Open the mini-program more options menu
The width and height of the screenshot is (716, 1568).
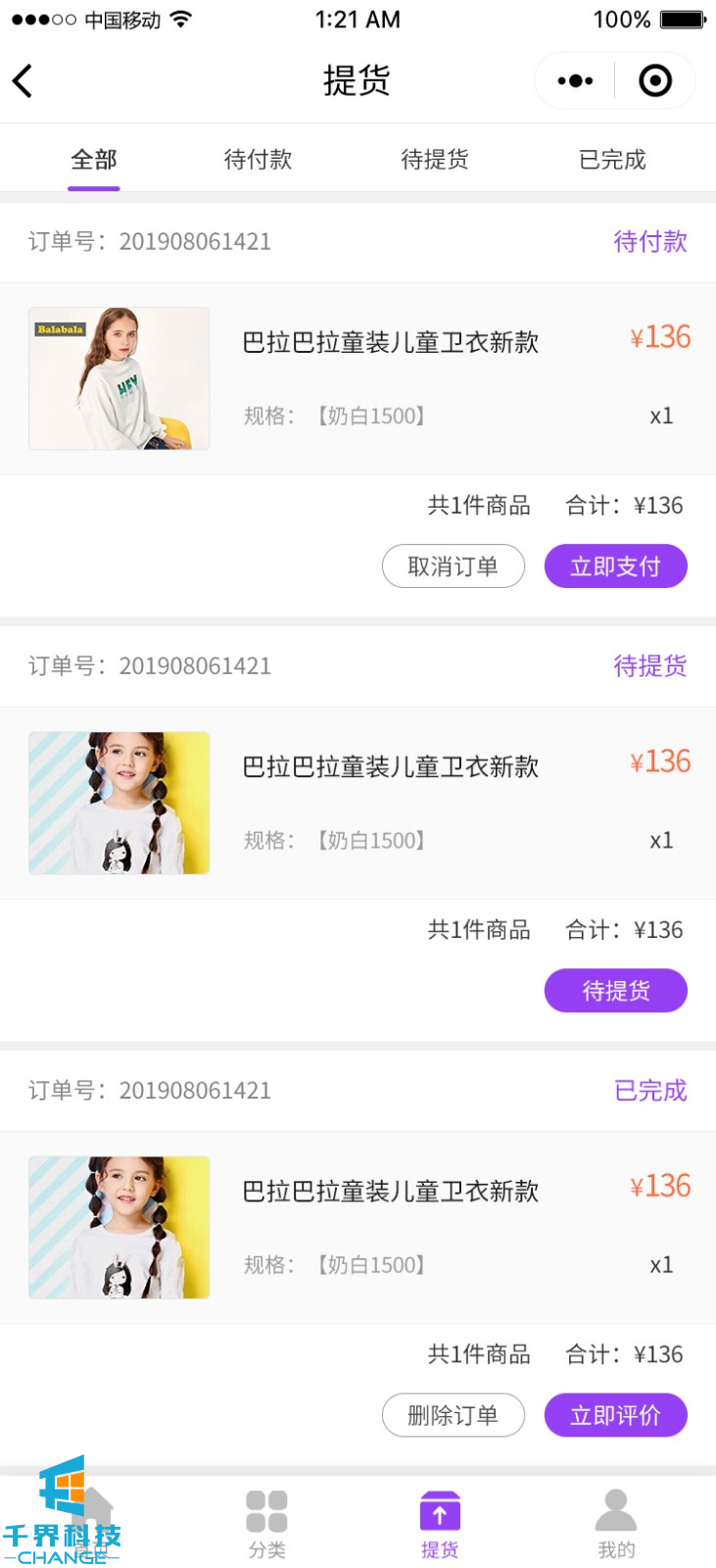coord(575,80)
